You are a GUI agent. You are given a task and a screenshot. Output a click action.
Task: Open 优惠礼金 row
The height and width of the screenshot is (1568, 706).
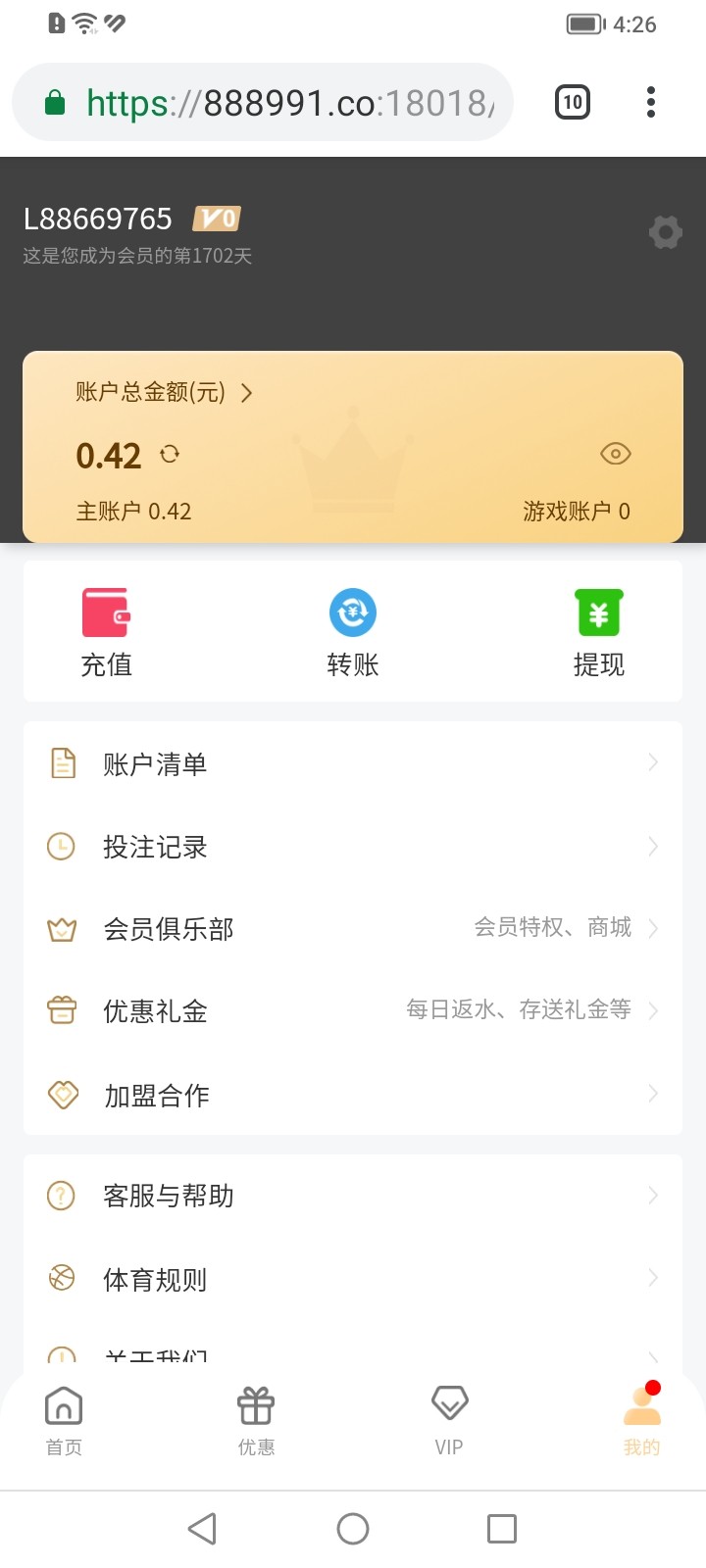pos(353,1010)
